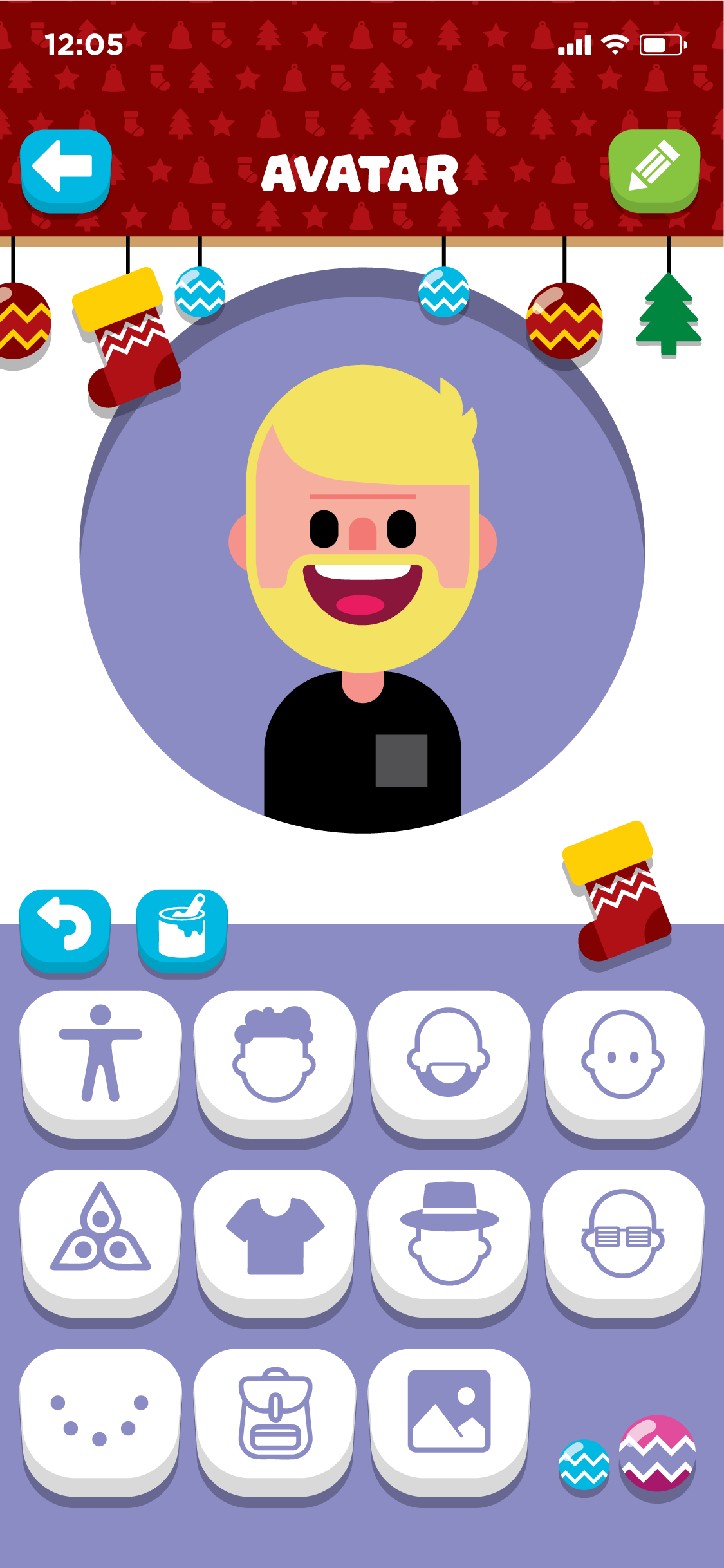Go back with the blue arrow button
724x1568 pixels.
coord(65,169)
